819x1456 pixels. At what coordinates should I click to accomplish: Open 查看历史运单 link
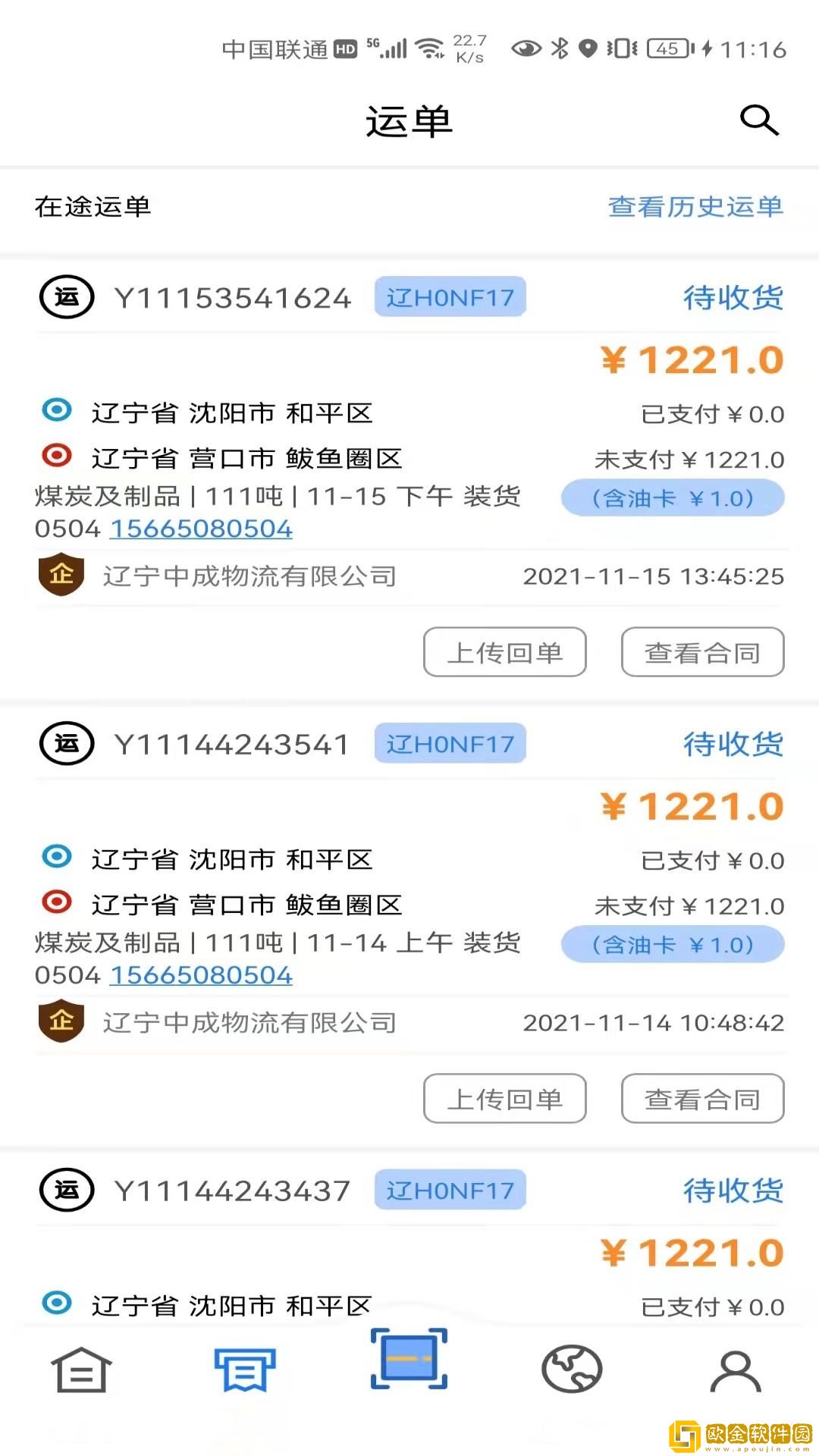pos(695,206)
